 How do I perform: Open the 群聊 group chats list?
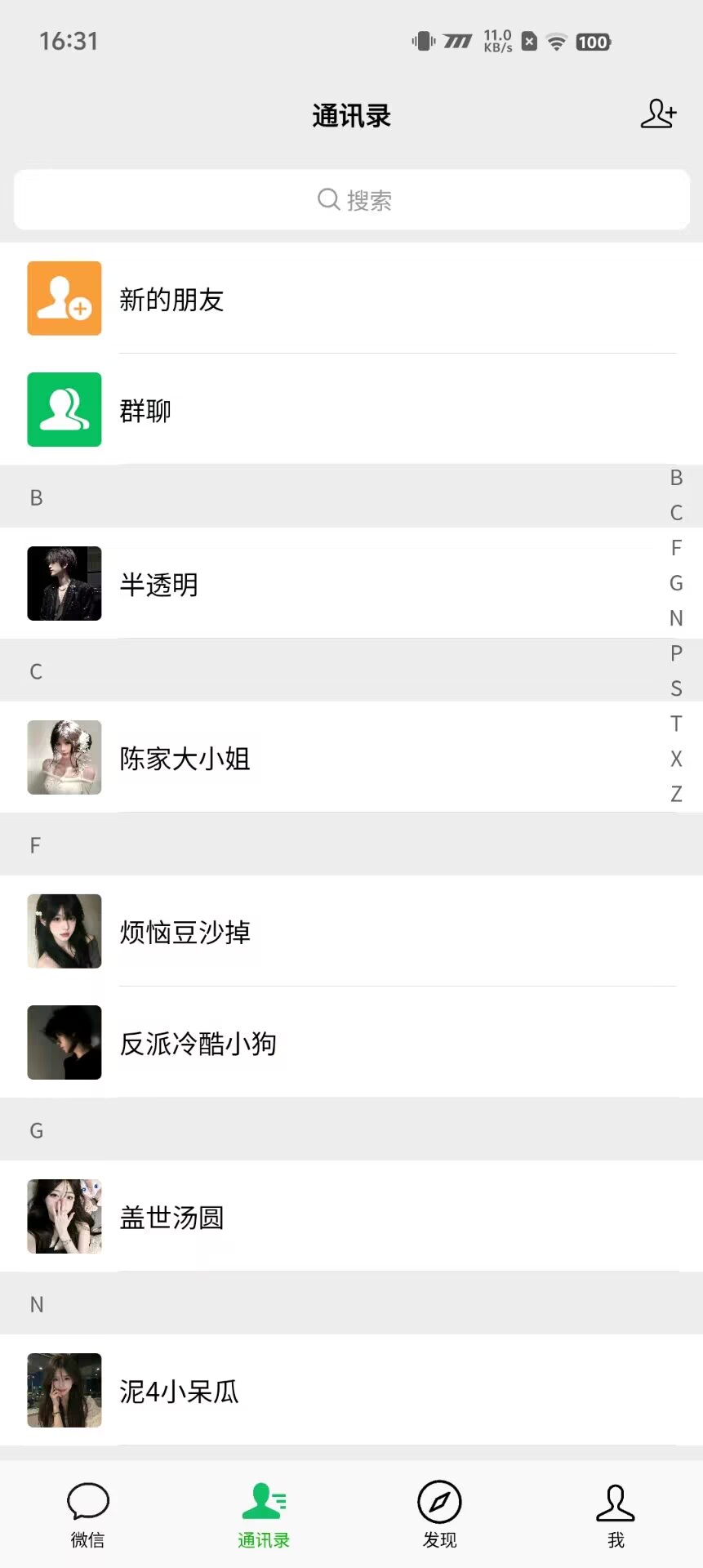[351, 410]
